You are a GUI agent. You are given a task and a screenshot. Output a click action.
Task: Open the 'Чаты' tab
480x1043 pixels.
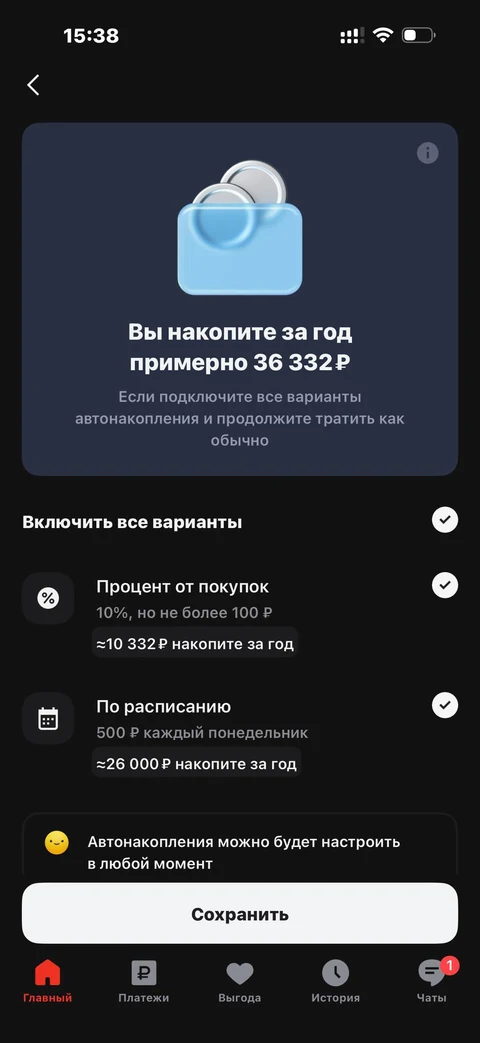(x=432, y=982)
